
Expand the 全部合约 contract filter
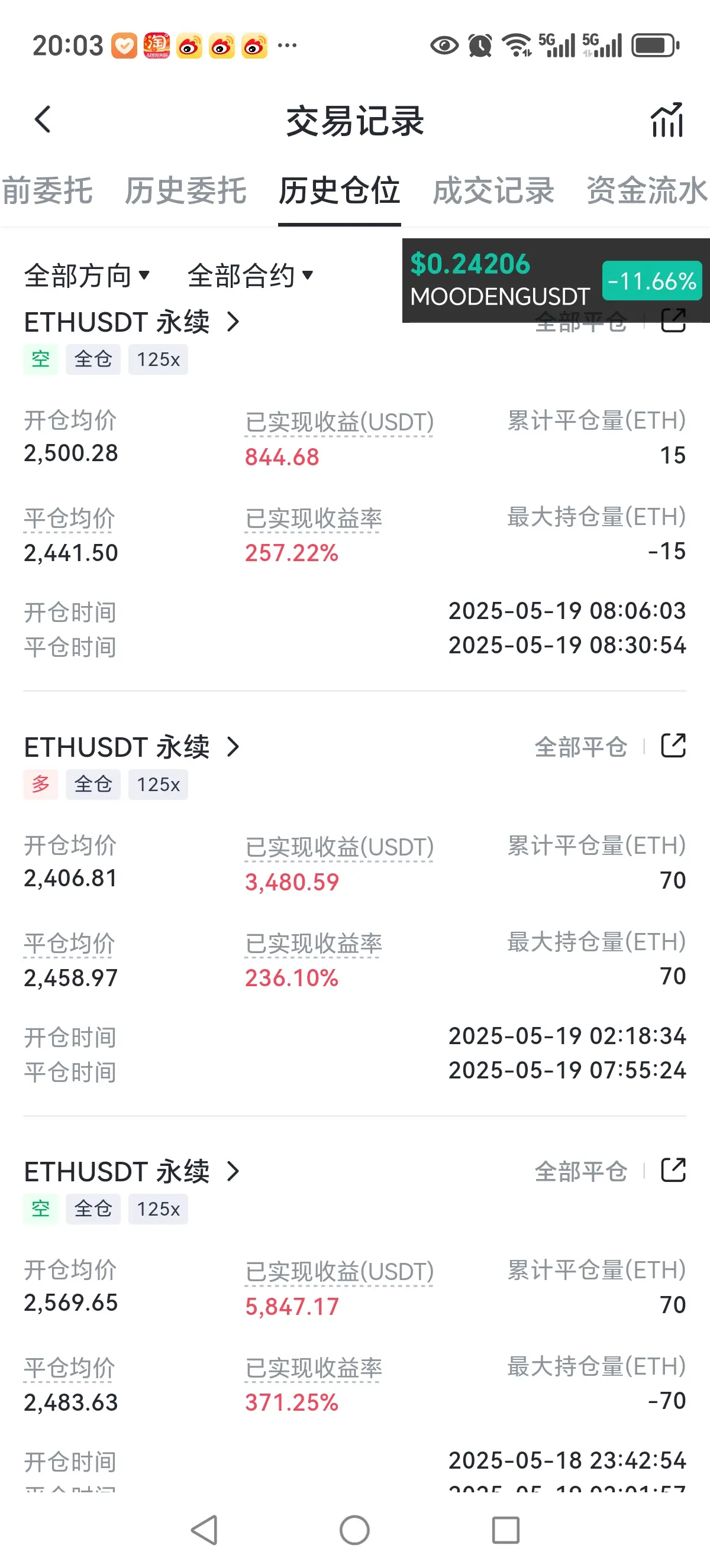pyautogui.click(x=250, y=276)
